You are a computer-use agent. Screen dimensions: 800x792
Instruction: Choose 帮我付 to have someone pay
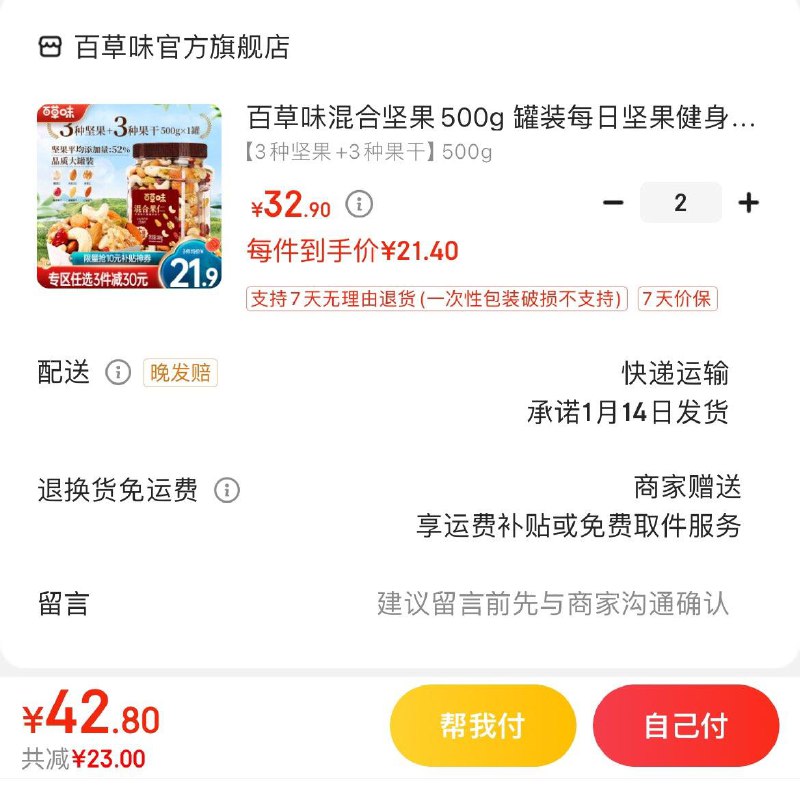click(x=482, y=726)
